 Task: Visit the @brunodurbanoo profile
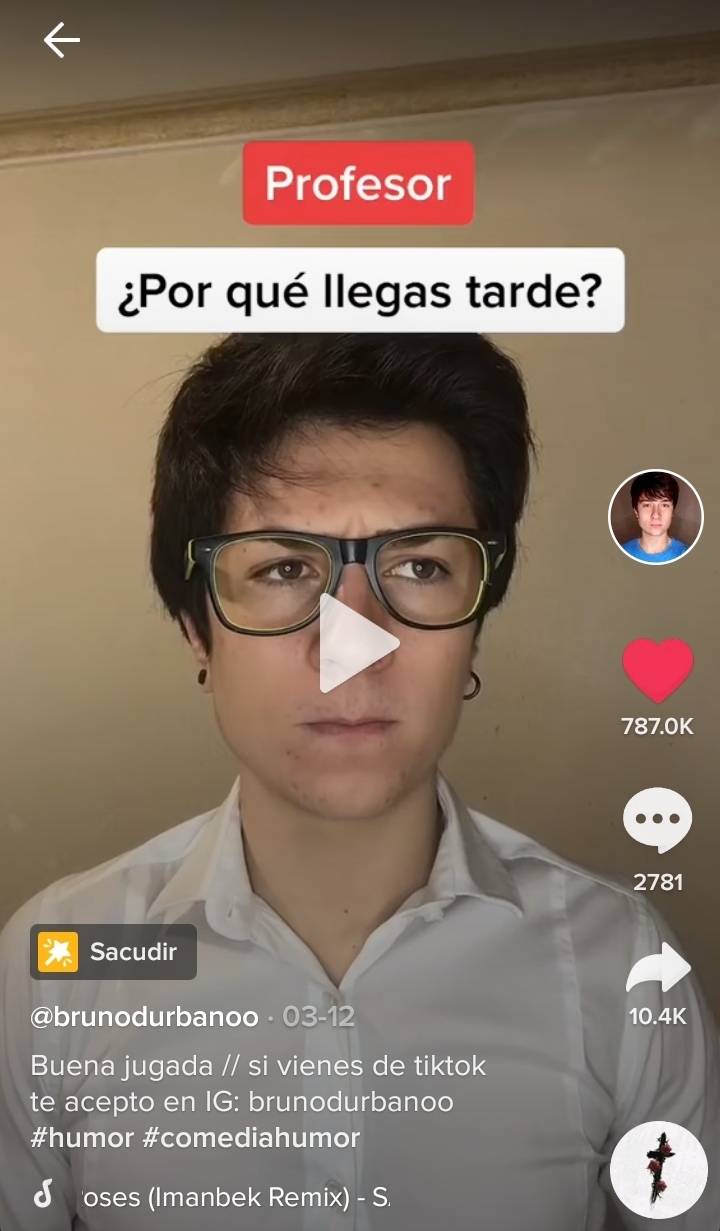coord(145,1017)
